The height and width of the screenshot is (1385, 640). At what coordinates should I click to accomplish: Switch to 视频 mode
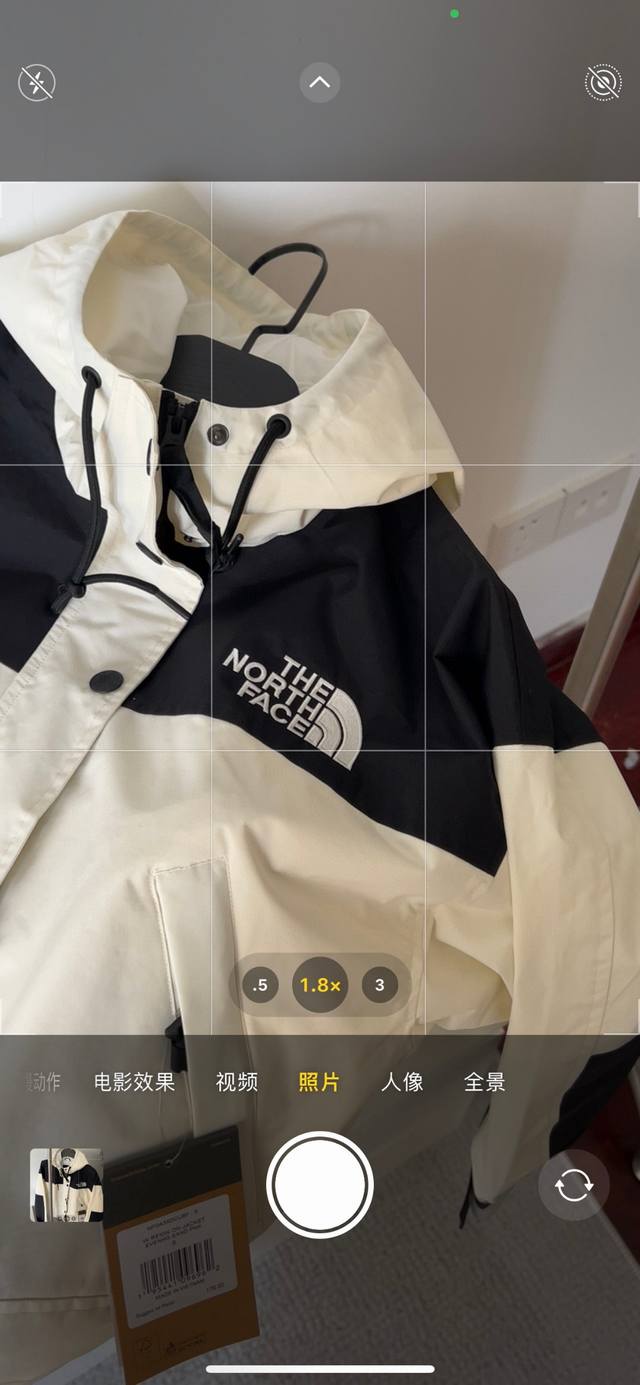237,1081
